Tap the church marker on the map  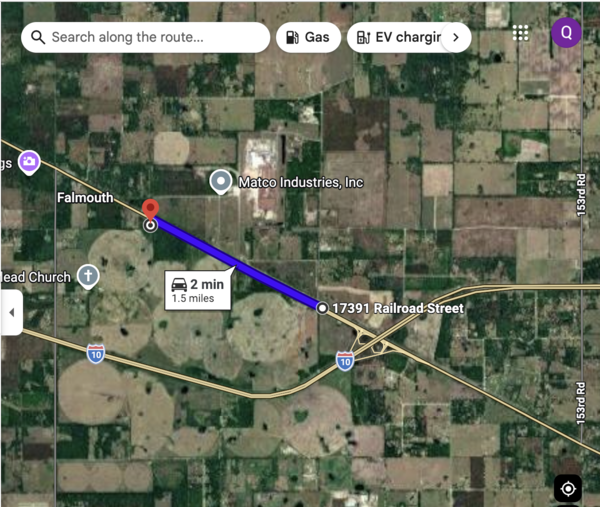point(88,277)
